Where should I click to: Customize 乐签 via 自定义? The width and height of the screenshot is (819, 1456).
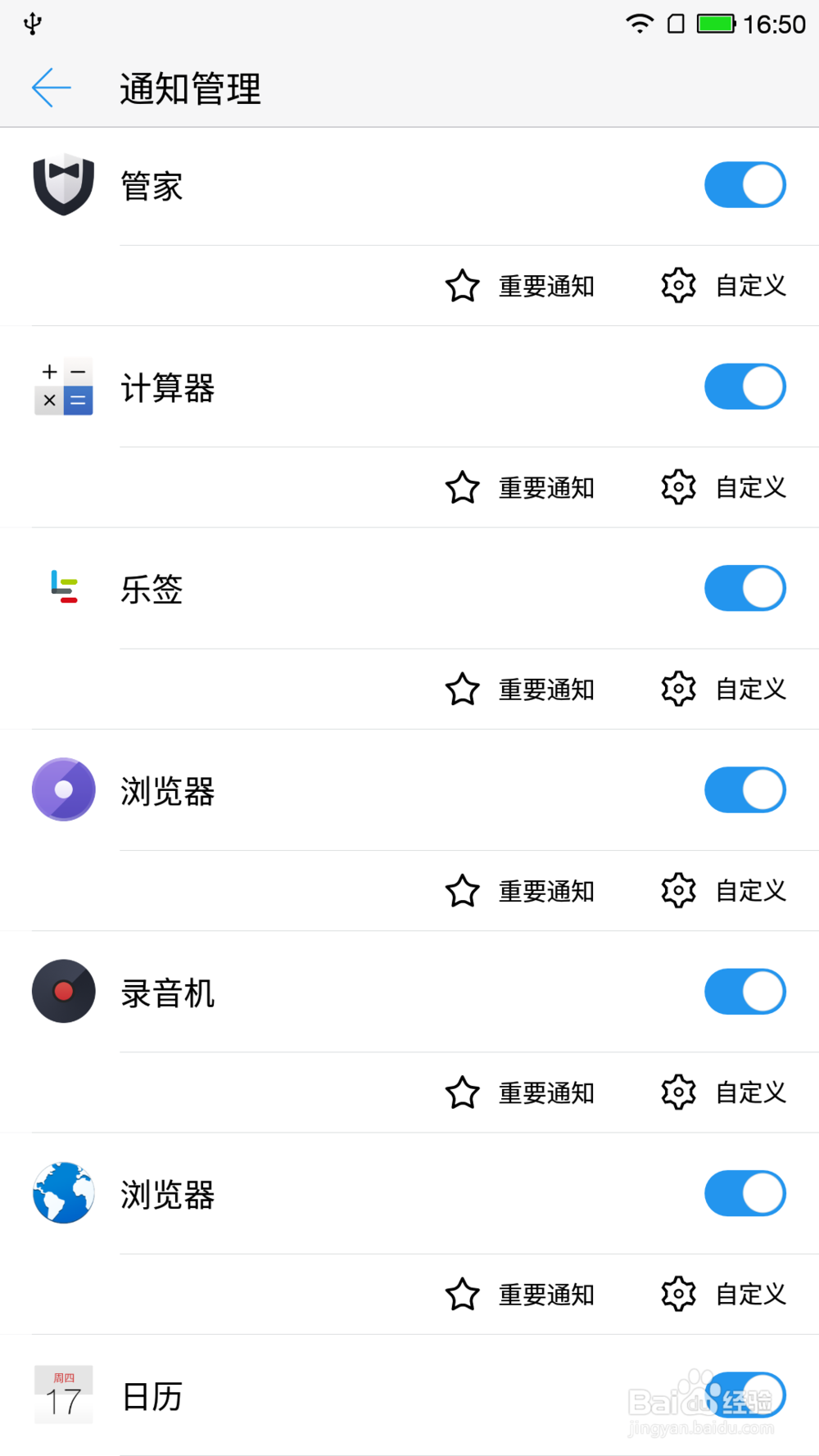tap(724, 689)
